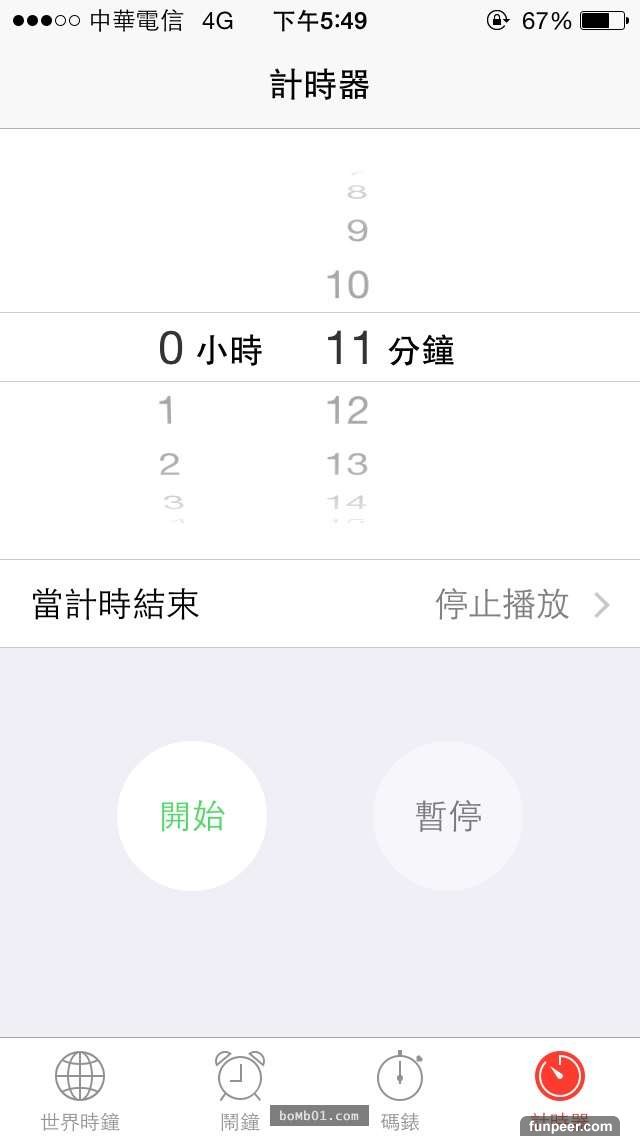This screenshot has width=640, height=1136.
Task: Select 10 in the minutes picker
Action: coord(348,285)
